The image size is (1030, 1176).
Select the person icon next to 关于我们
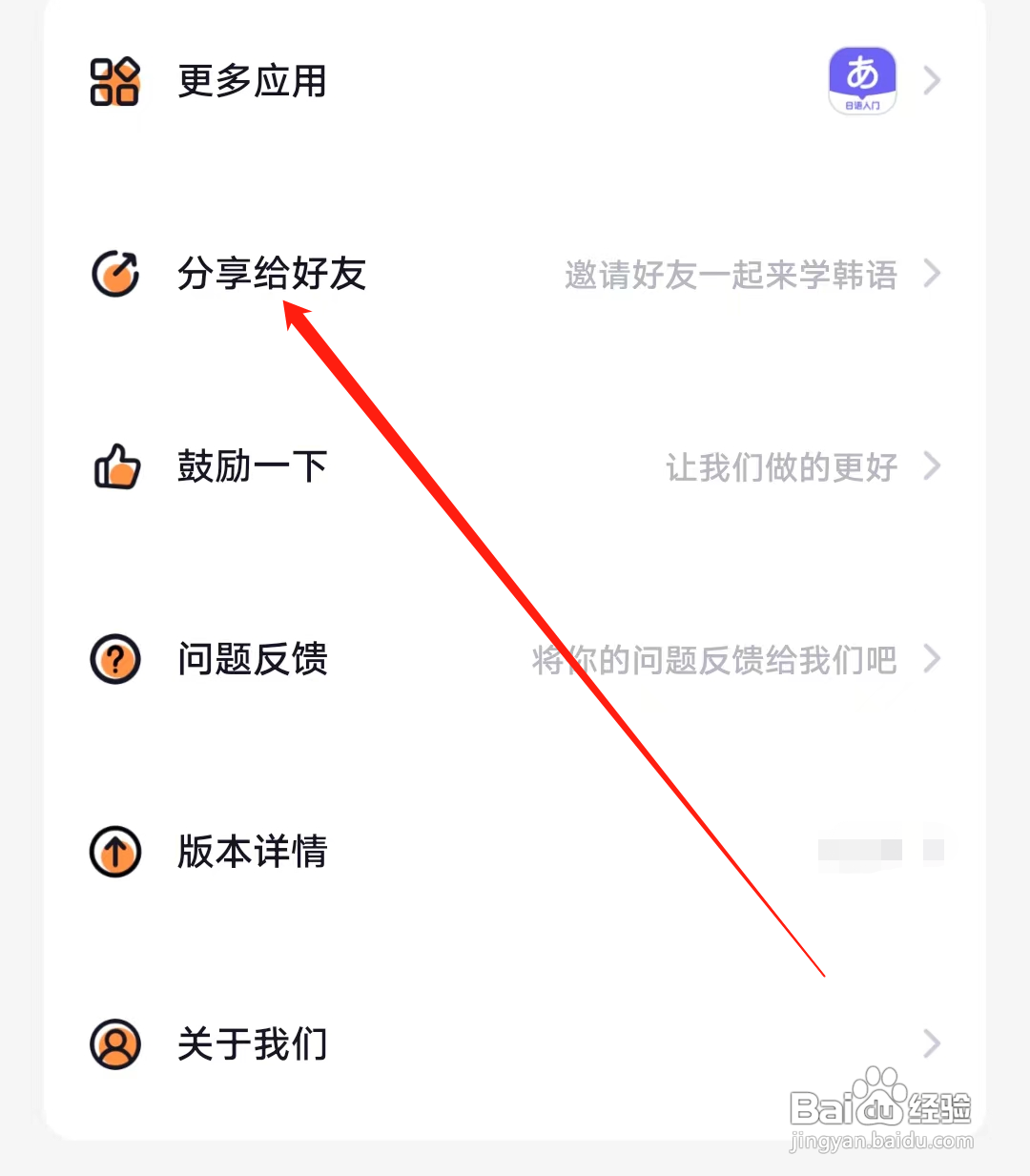(114, 1044)
